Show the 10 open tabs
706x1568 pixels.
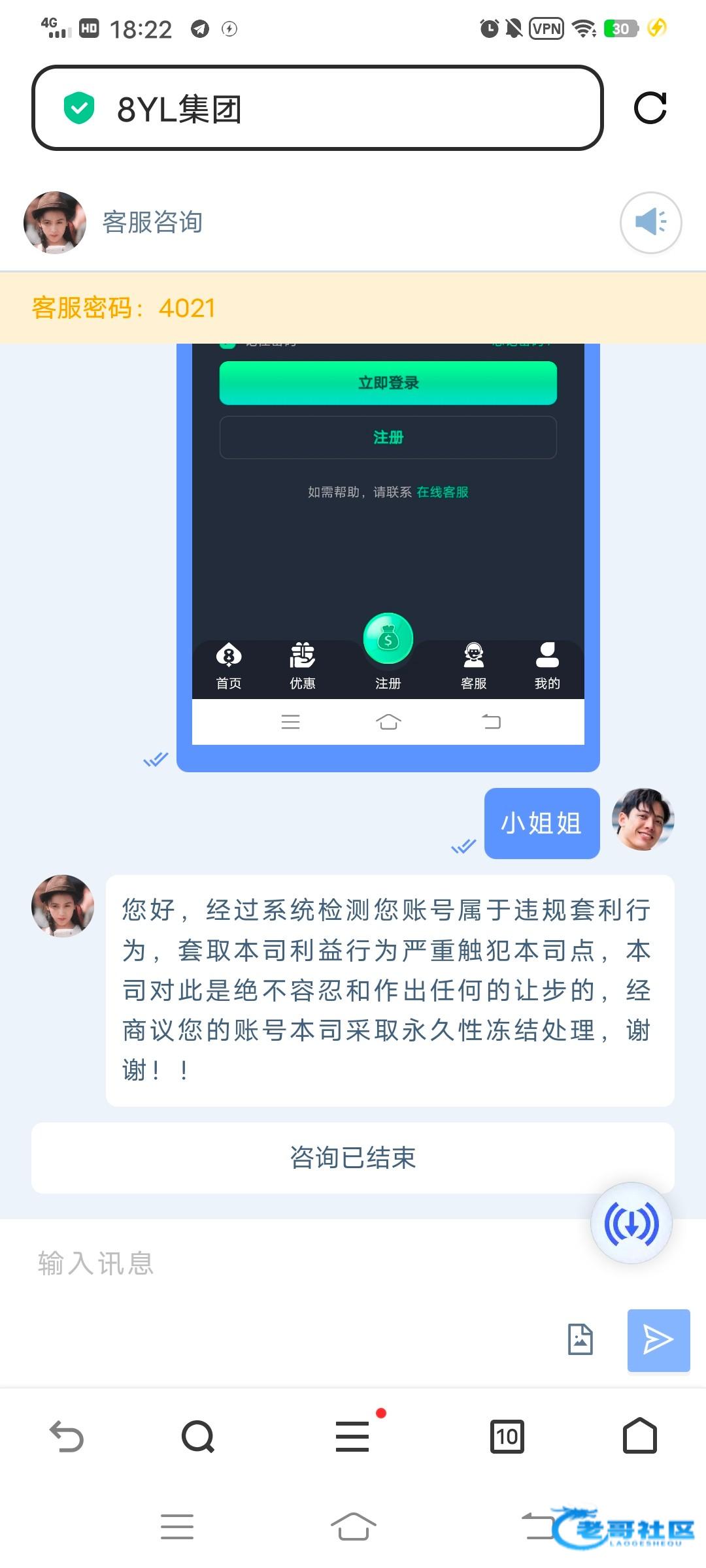coord(507,1436)
